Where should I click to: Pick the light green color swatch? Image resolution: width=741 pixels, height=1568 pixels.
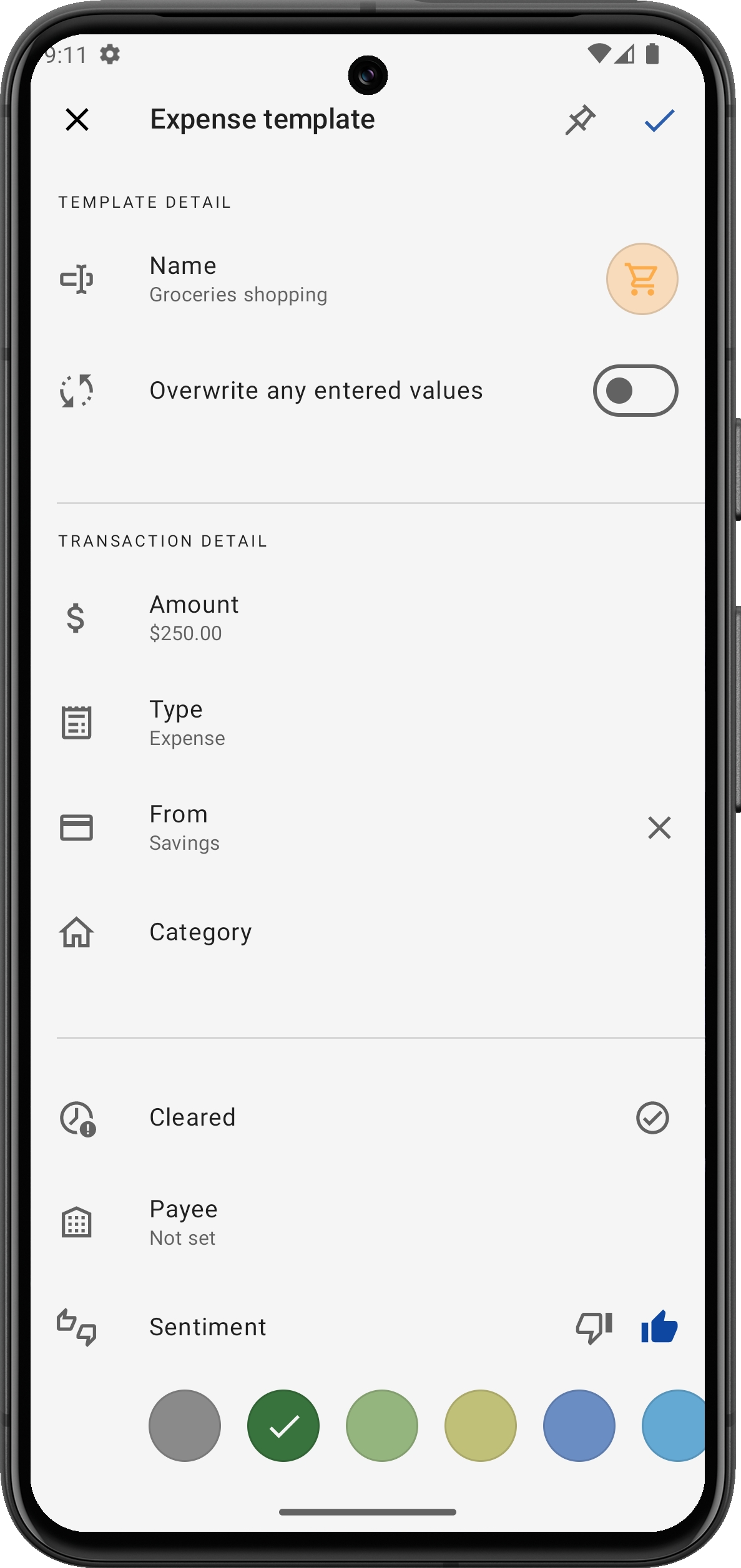(382, 1425)
